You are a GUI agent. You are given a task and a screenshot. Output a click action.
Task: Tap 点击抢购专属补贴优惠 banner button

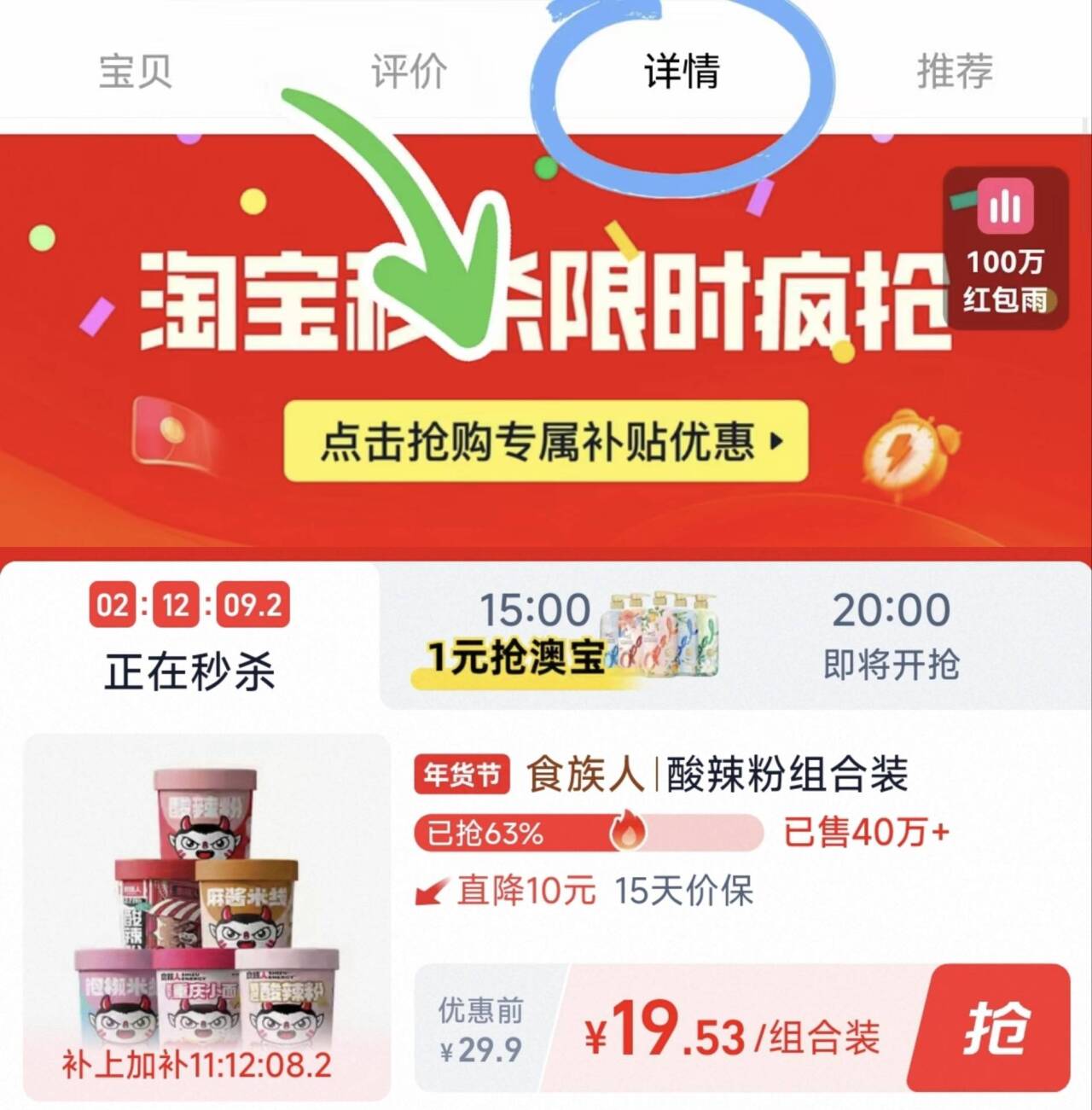[x=546, y=441]
